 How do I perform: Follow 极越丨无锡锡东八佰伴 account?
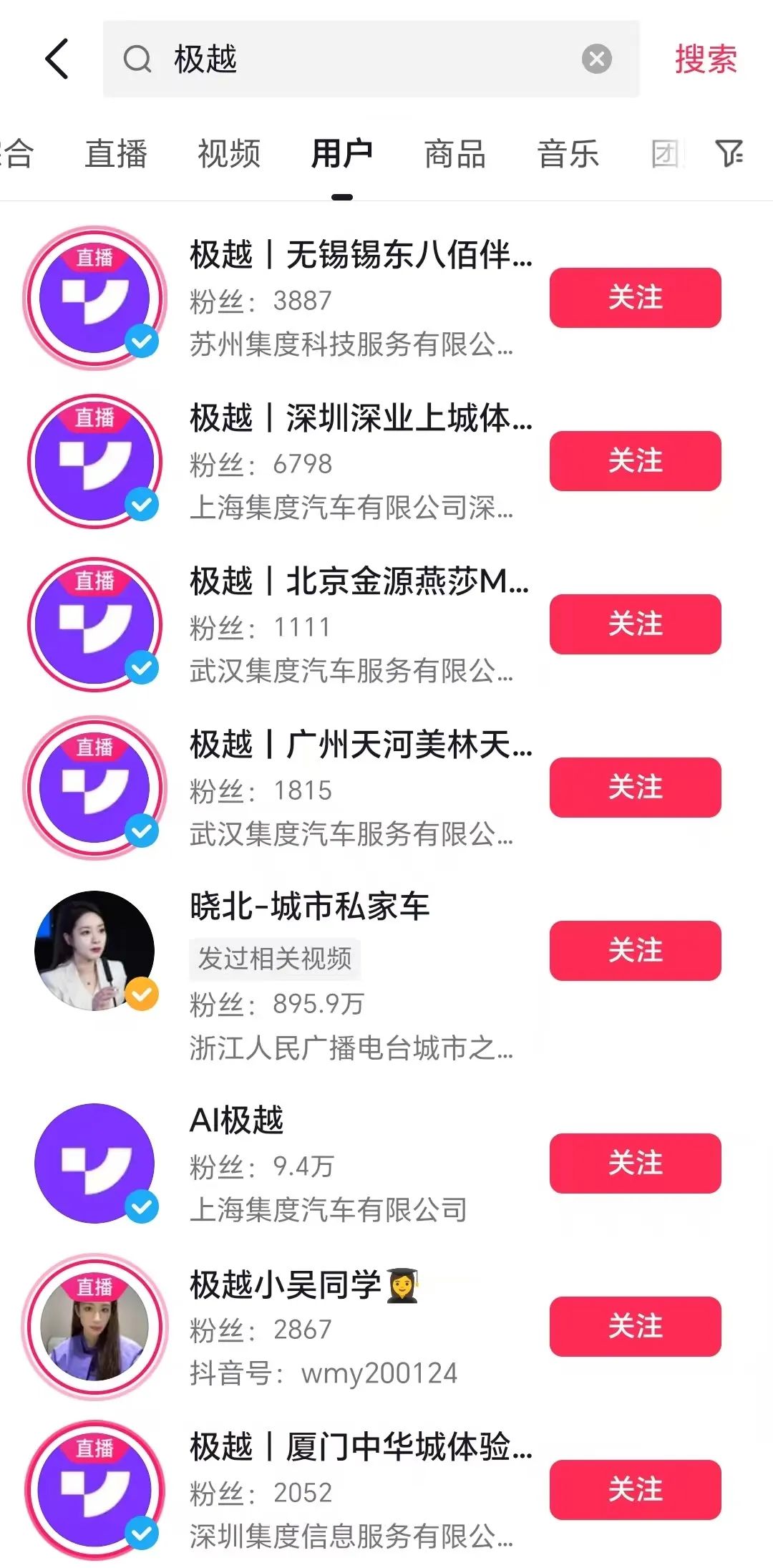tap(635, 298)
